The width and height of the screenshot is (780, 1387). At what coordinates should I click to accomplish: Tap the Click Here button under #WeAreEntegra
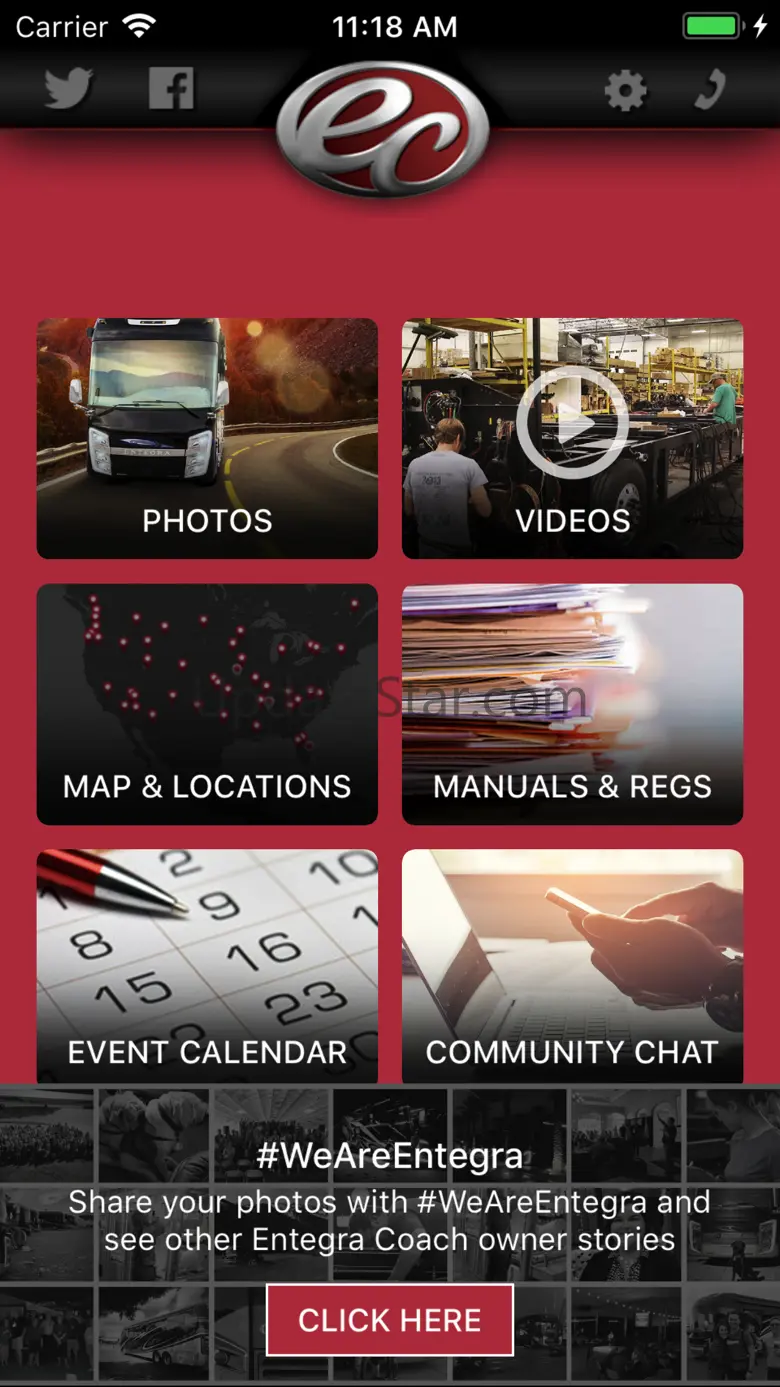click(390, 1320)
